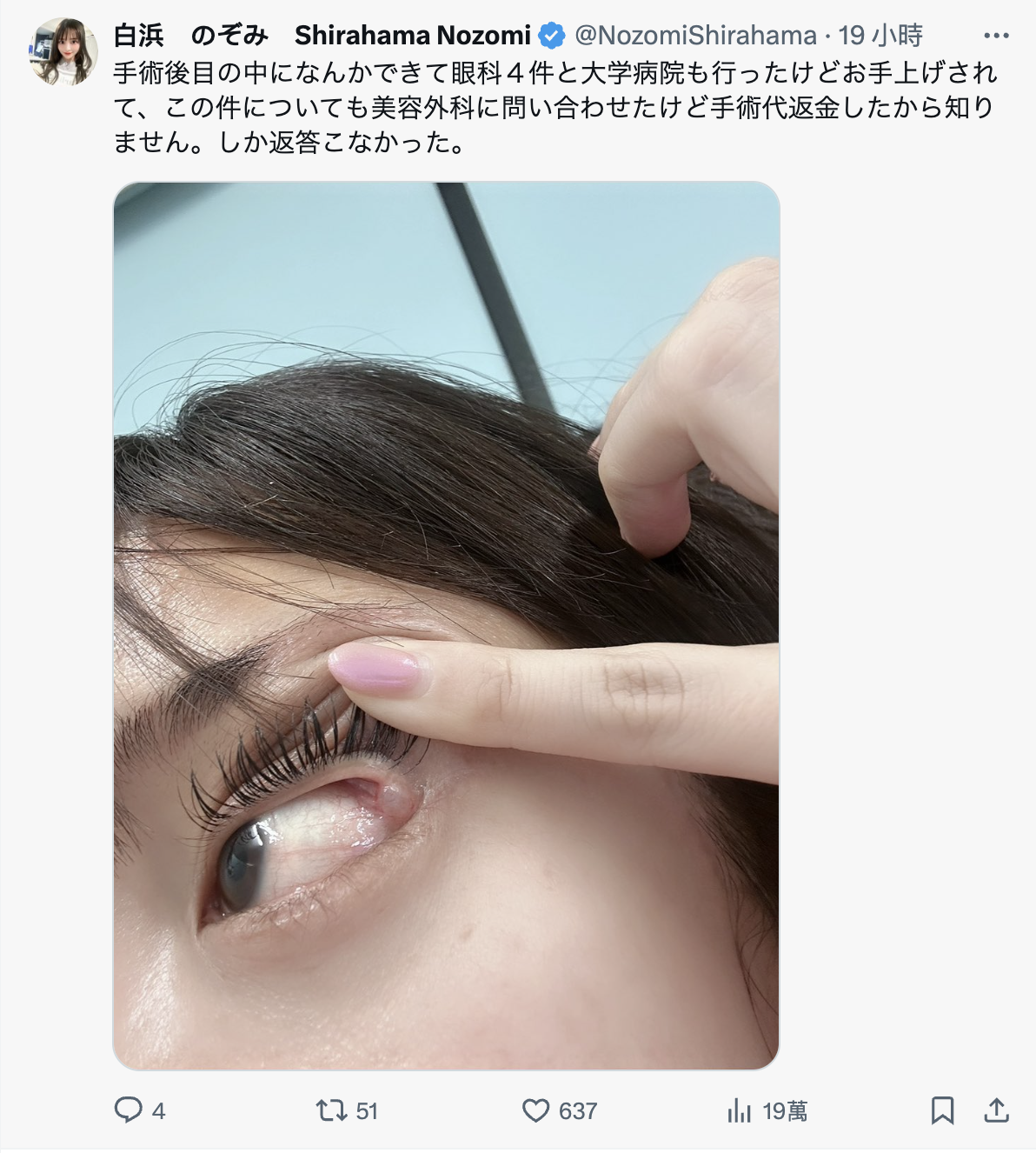Open the post's three-dot overflow menu

[996, 37]
